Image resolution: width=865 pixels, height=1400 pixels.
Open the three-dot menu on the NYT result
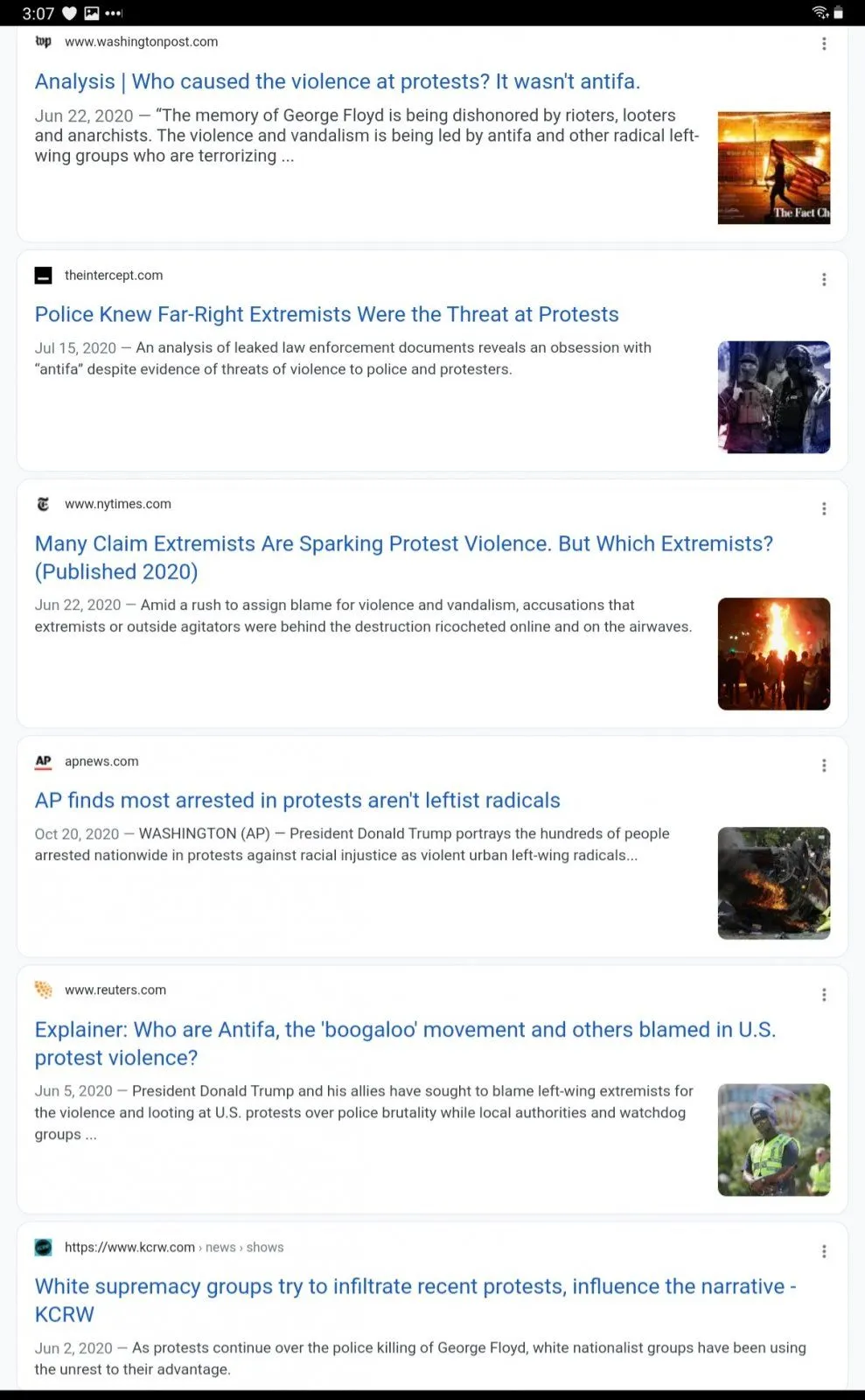click(823, 508)
